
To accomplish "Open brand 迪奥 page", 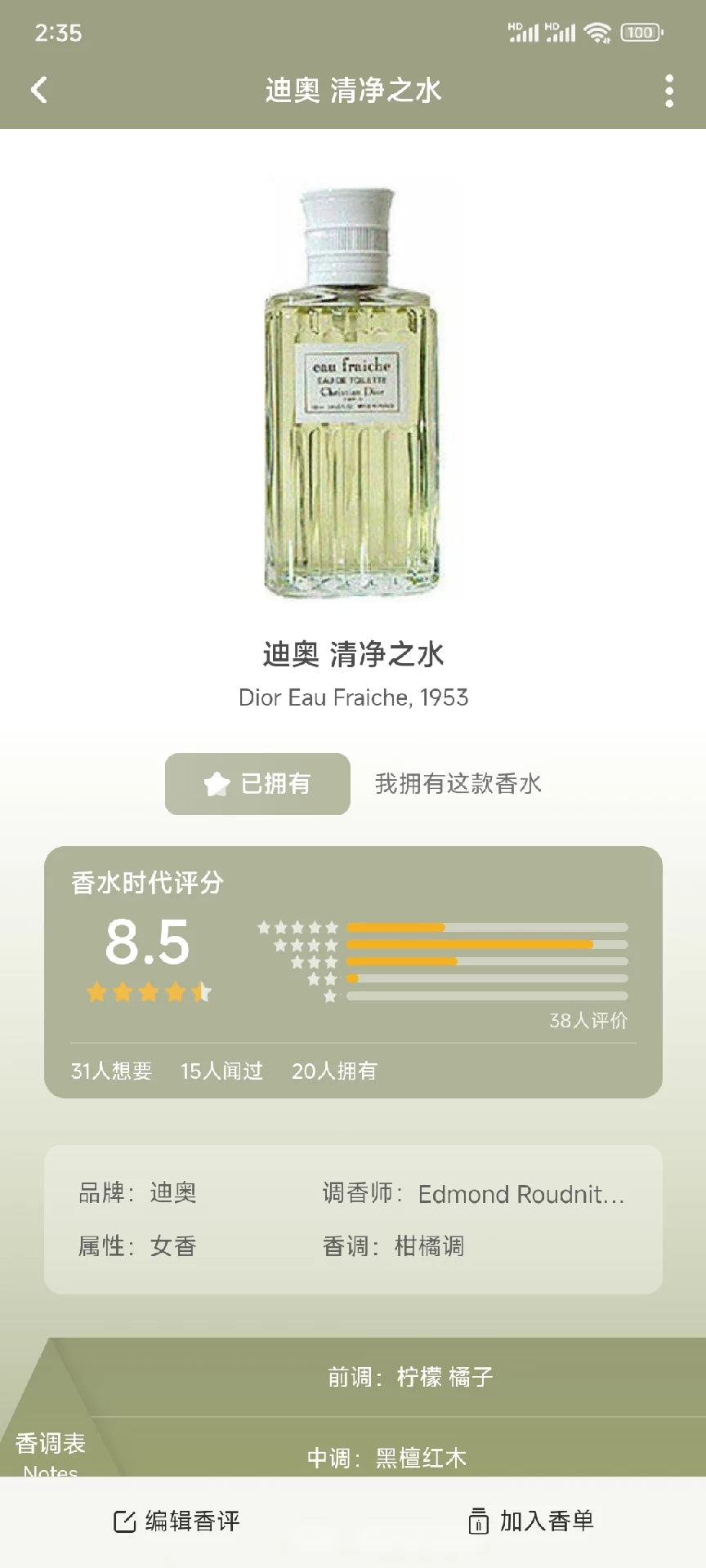I will point(173,1193).
